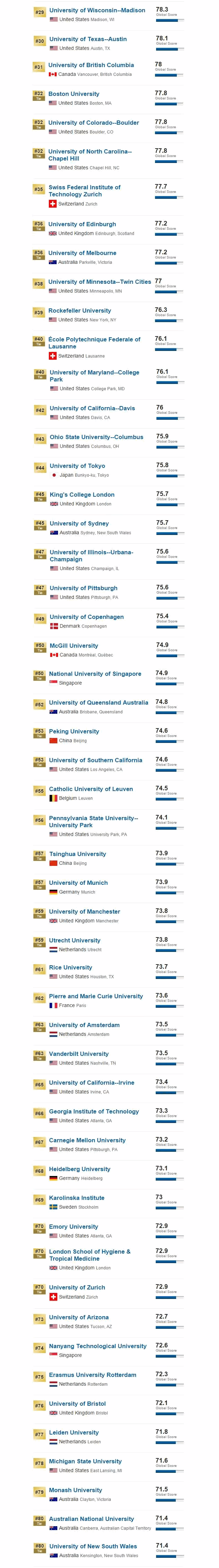This screenshot has height=1568, width=219.
Task: View McGill University details
Action: (x=73, y=645)
